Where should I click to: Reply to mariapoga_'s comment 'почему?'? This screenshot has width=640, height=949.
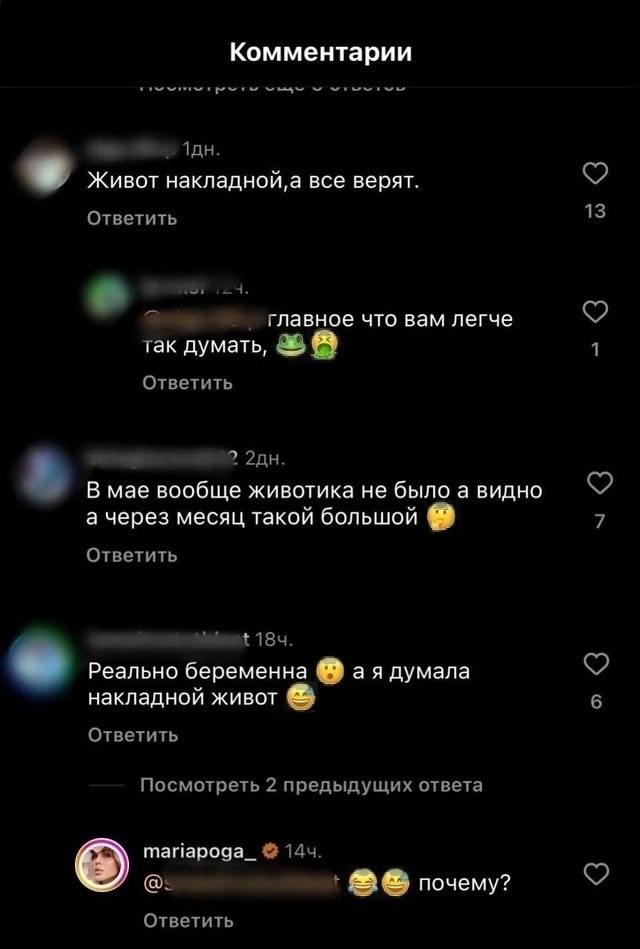point(188,919)
